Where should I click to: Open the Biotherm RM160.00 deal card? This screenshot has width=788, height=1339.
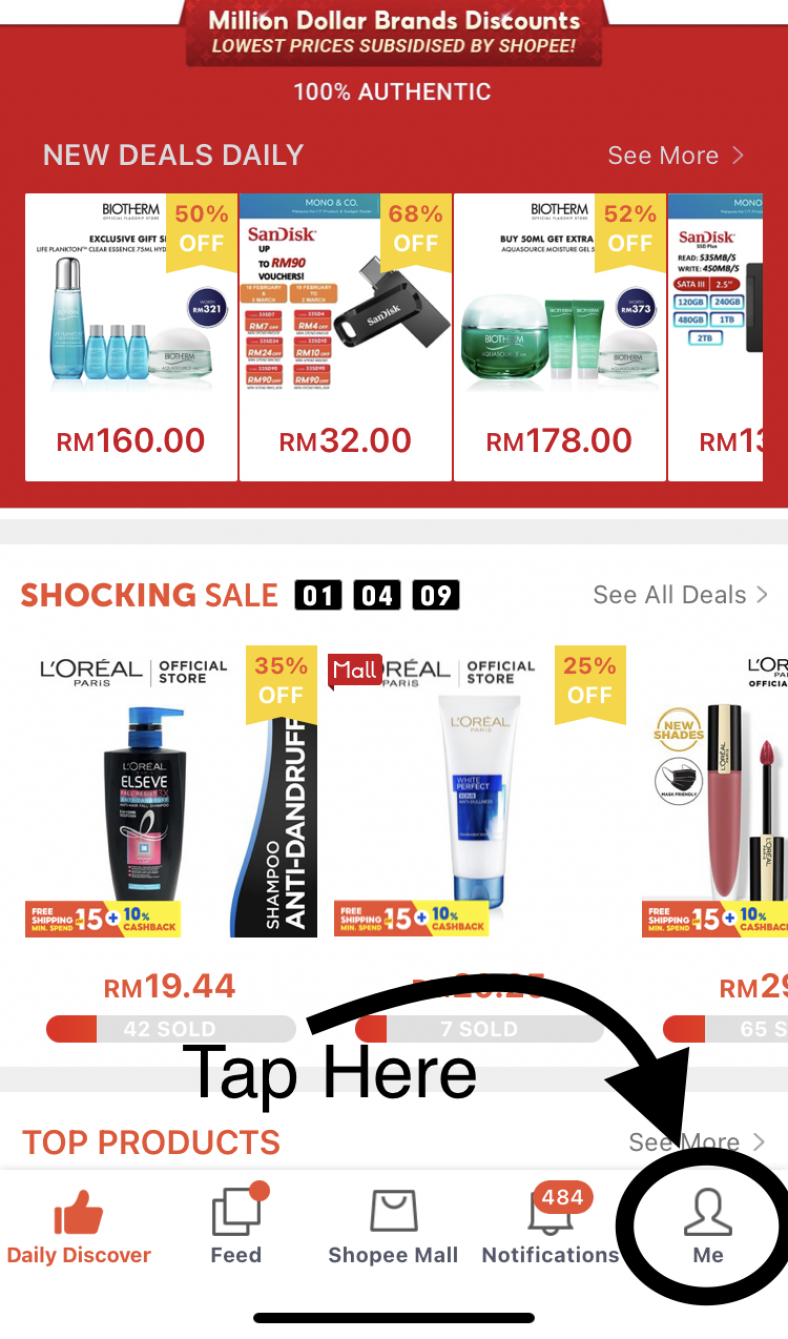131,337
